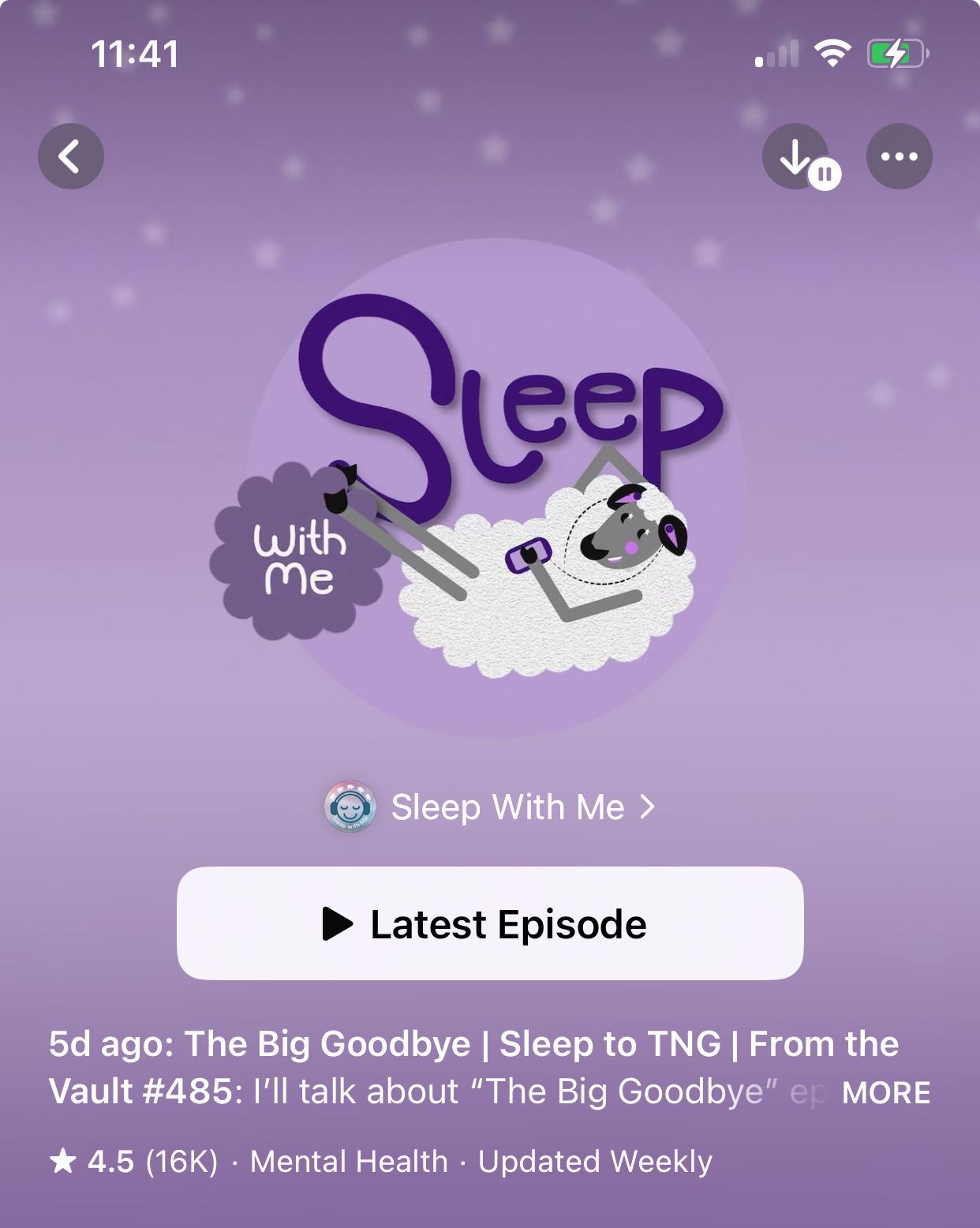The width and height of the screenshot is (980, 1228).
Task: Play the Latest Episode
Action: [490, 923]
